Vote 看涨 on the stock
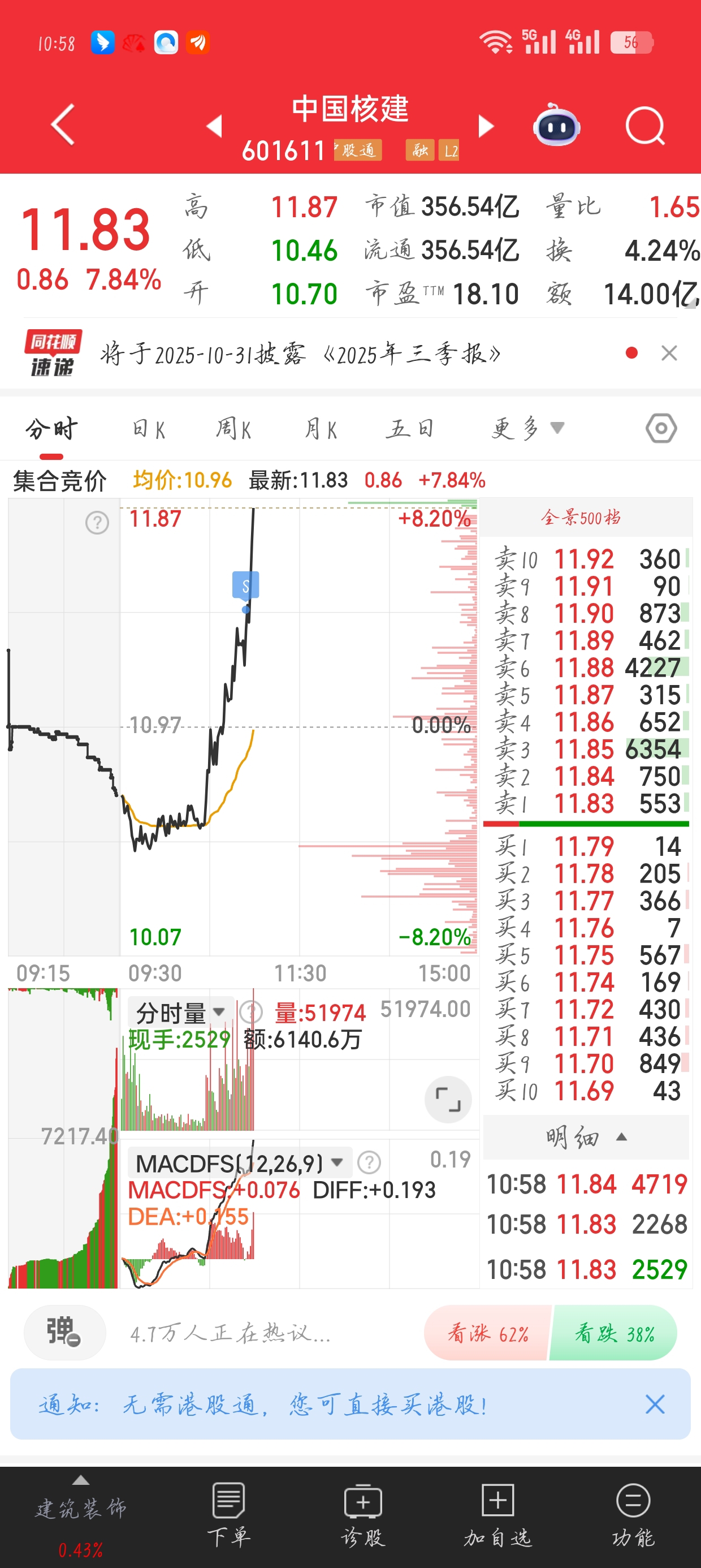Screen dimensions: 701x1568 pos(487,1333)
